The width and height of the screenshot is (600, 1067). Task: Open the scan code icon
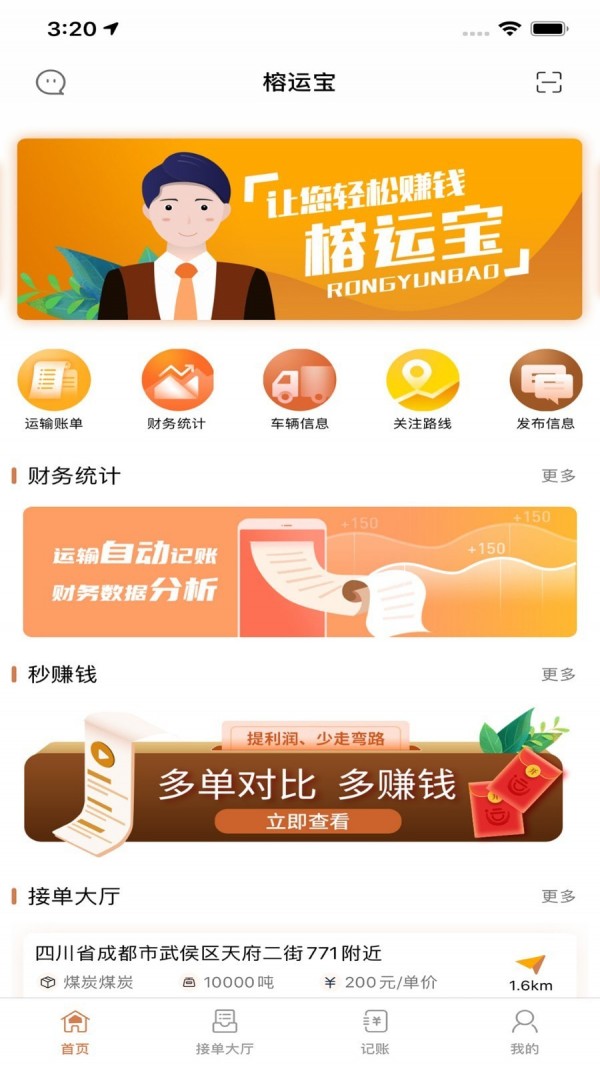click(x=549, y=82)
